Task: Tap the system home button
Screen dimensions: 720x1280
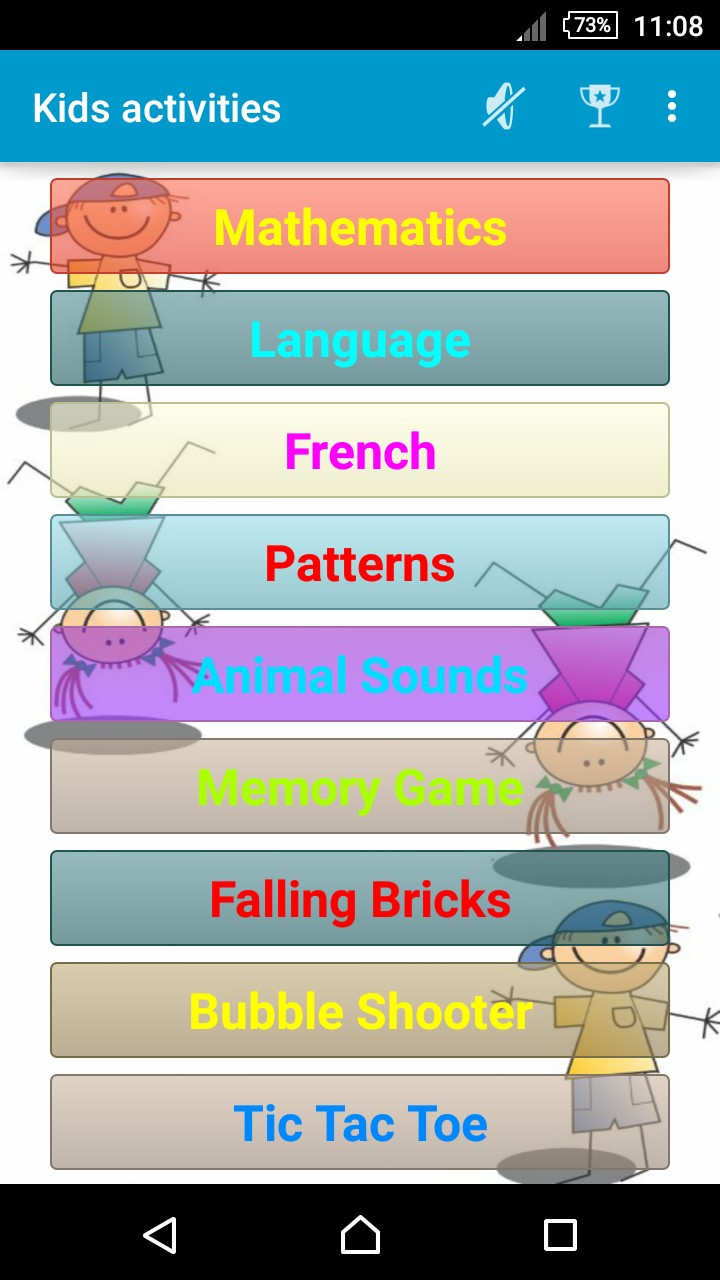Action: coord(360,1235)
